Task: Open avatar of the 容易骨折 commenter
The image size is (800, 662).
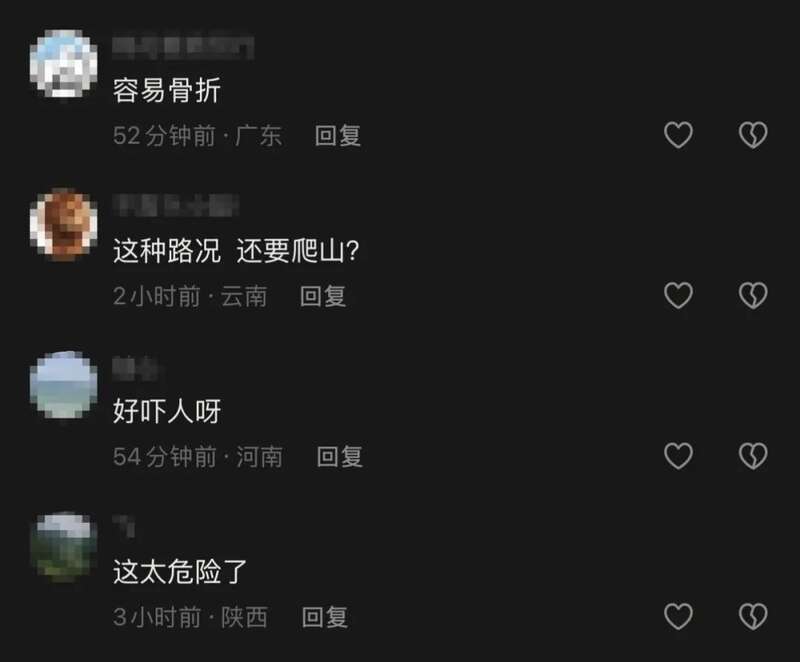Action: [64, 65]
